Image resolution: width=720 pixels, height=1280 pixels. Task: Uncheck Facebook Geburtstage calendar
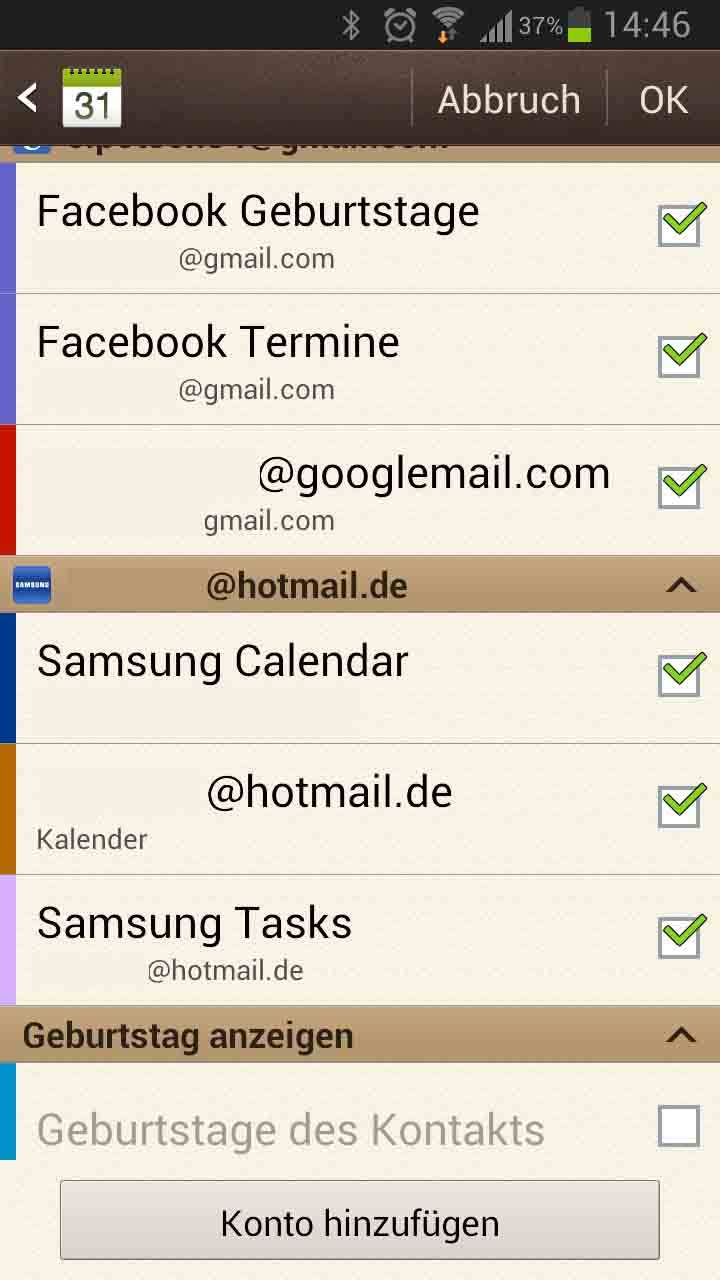coord(681,225)
